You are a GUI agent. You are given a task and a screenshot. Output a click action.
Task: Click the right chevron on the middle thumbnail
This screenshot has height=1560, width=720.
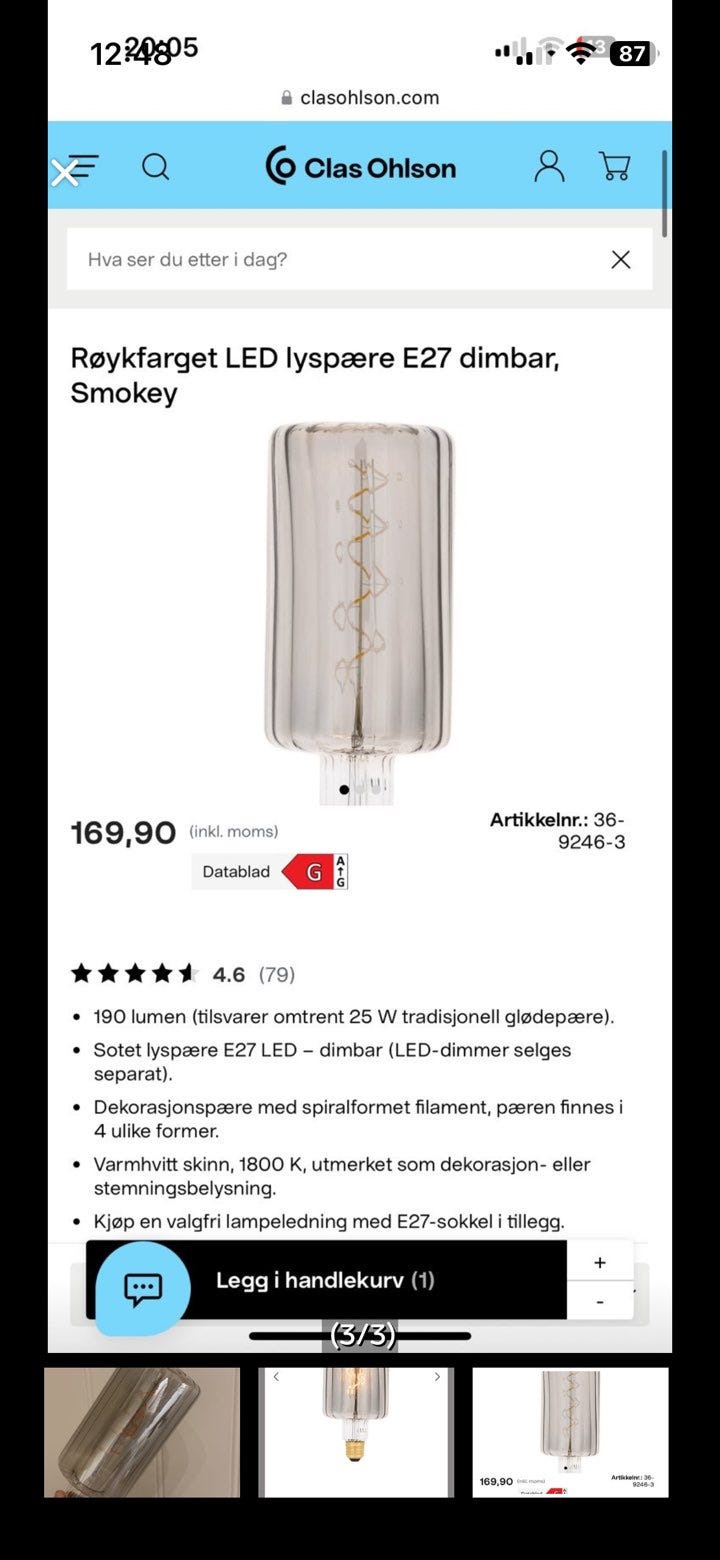click(438, 1377)
